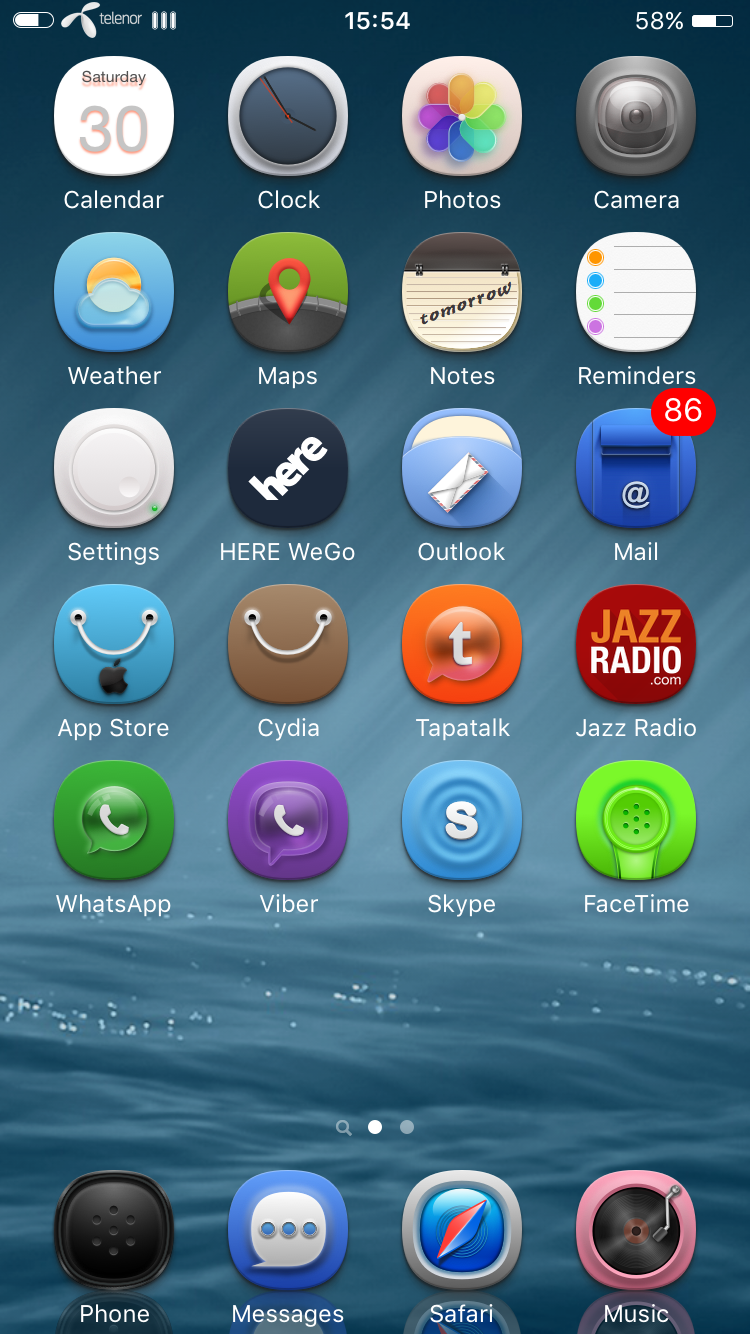Viewport: 750px width, 1334px height.
Task: Open Maps
Action: coord(288,293)
